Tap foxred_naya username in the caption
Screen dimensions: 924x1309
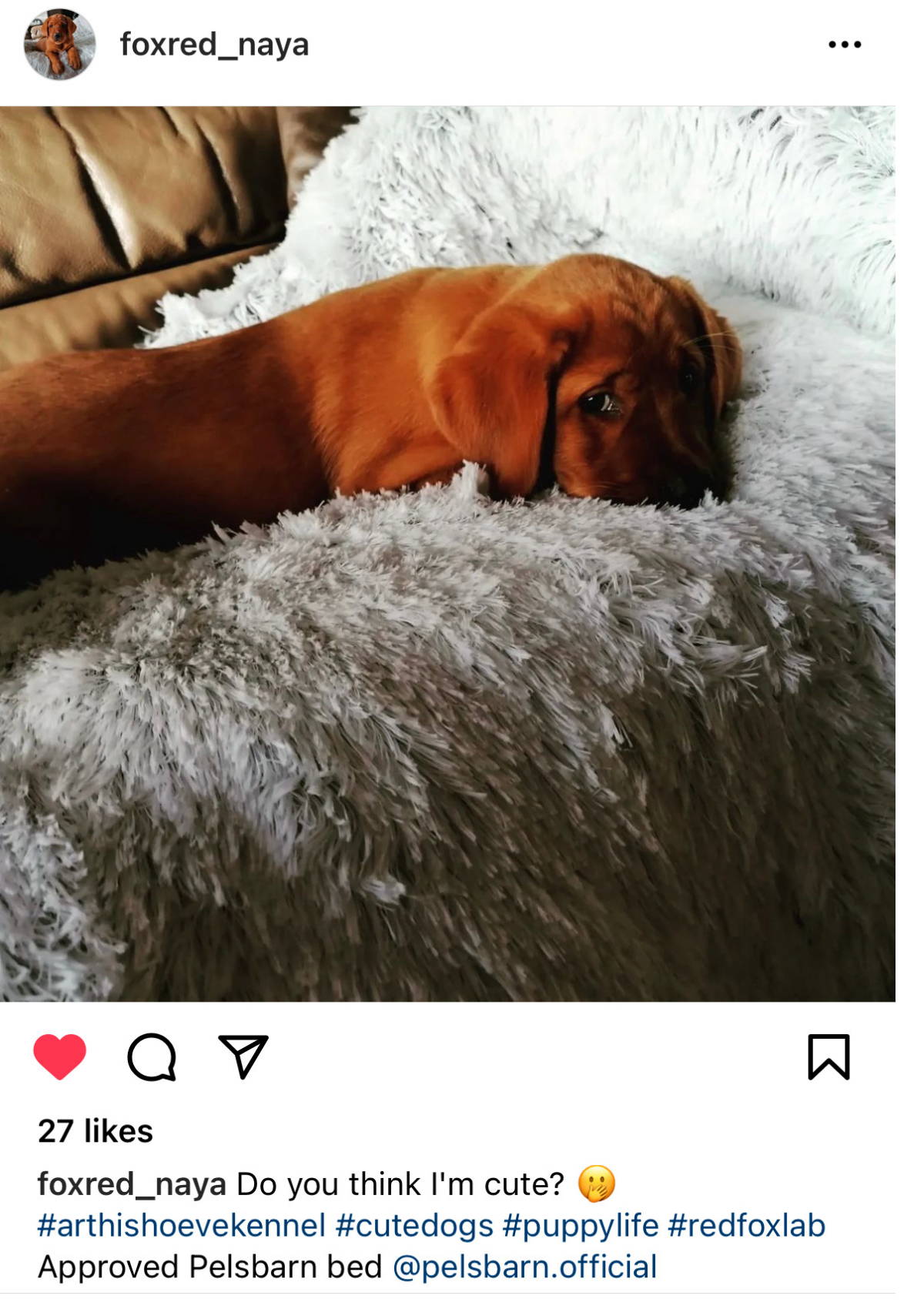coord(132,1184)
